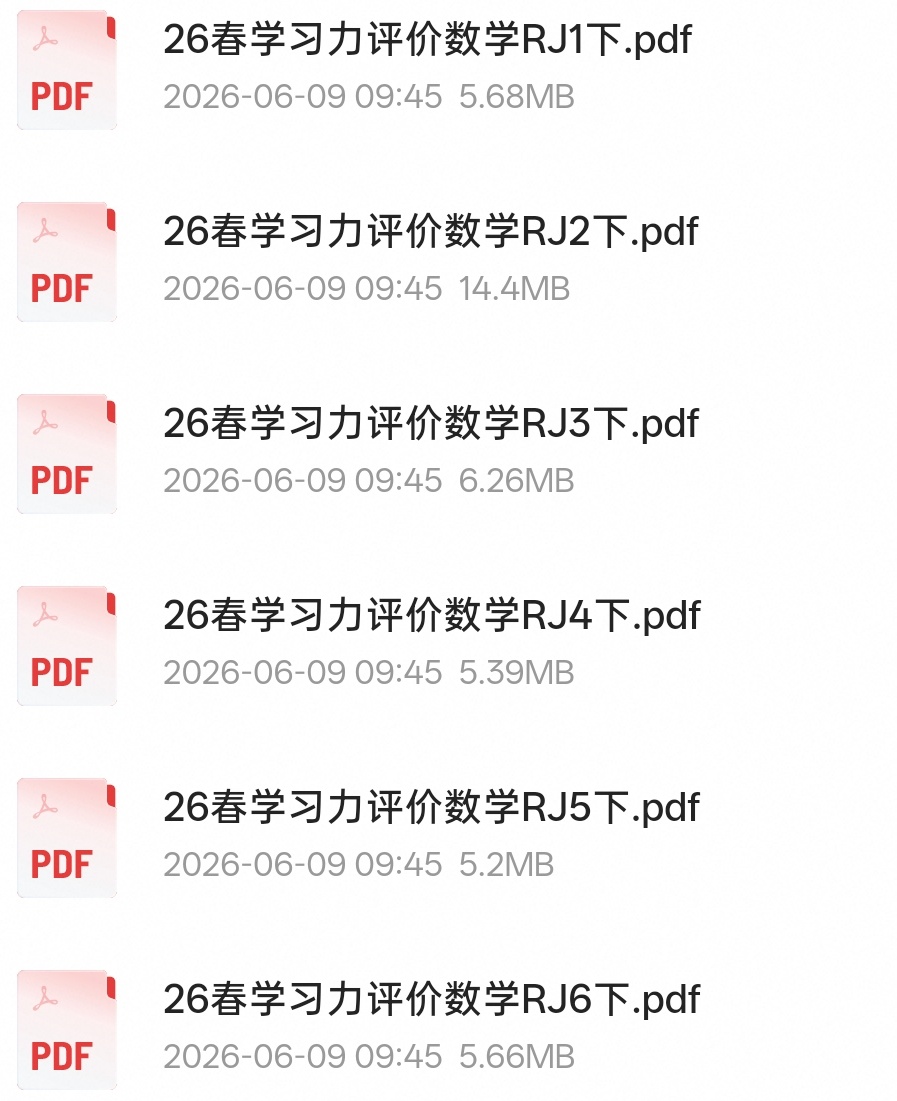View the RJ4下 PDF document
This screenshot has height=1101, width=897.
pyautogui.click(x=448, y=644)
